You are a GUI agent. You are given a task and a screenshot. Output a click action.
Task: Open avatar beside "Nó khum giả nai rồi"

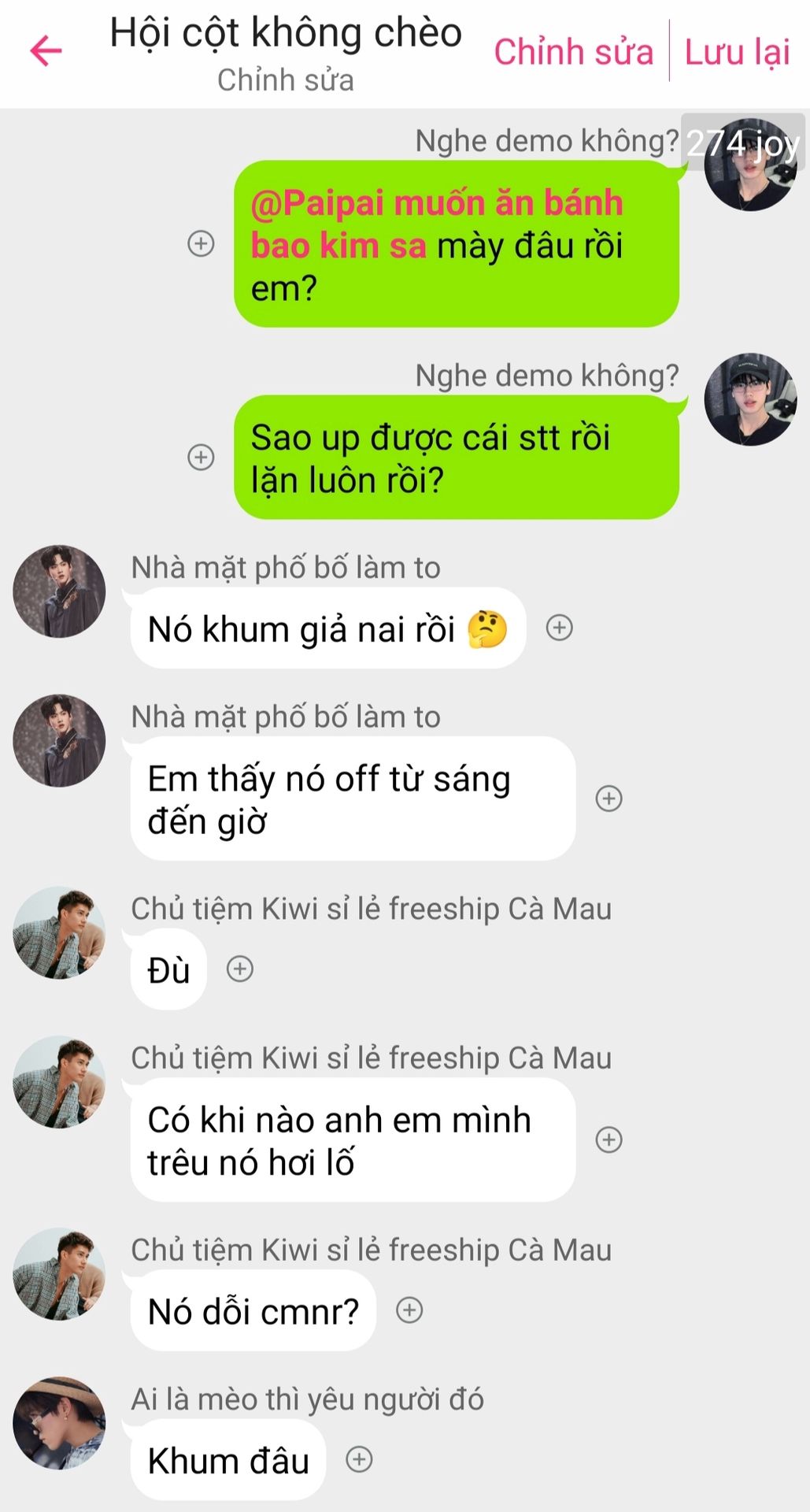coord(59,591)
